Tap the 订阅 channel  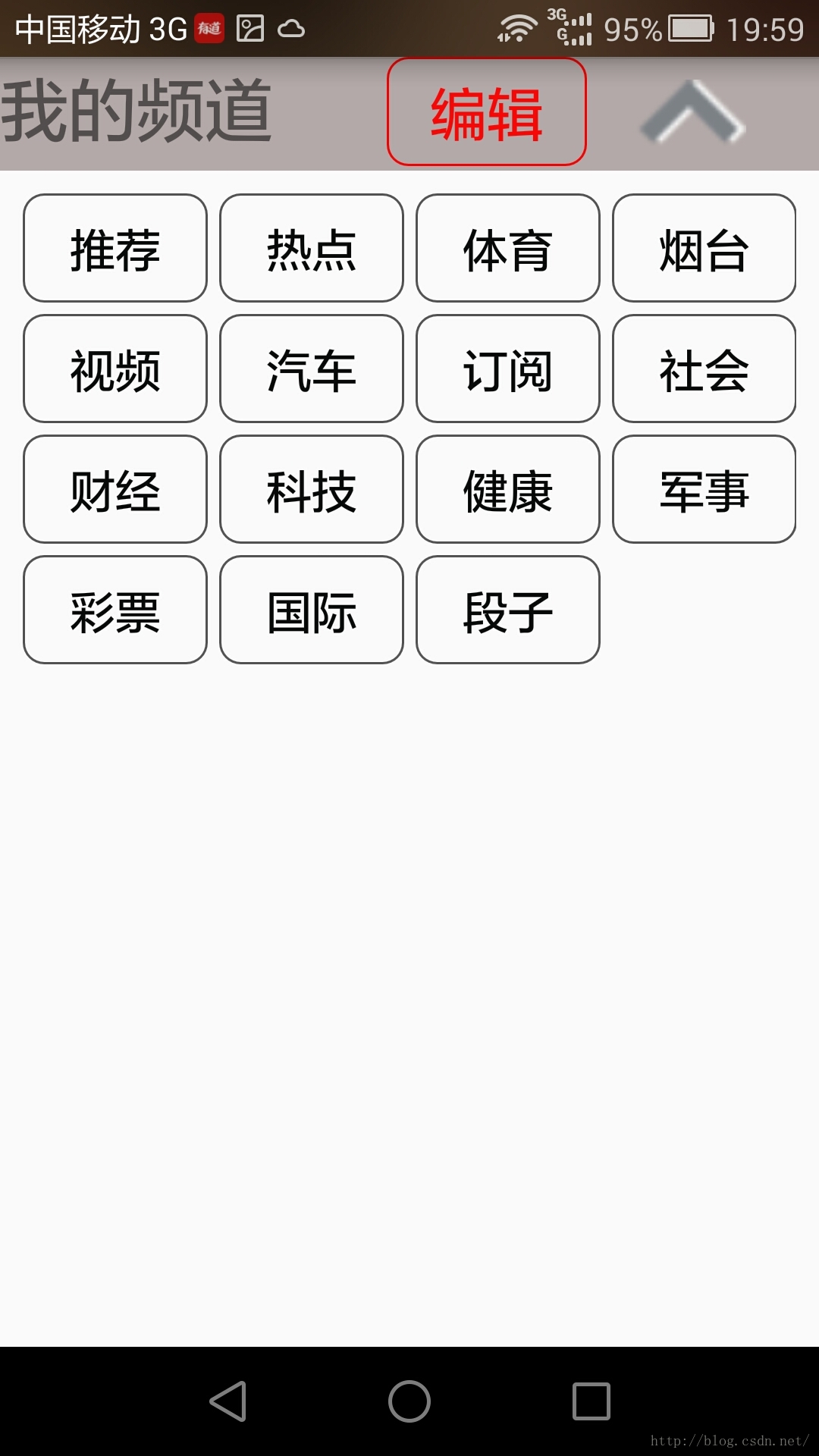(x=508, y=369)
